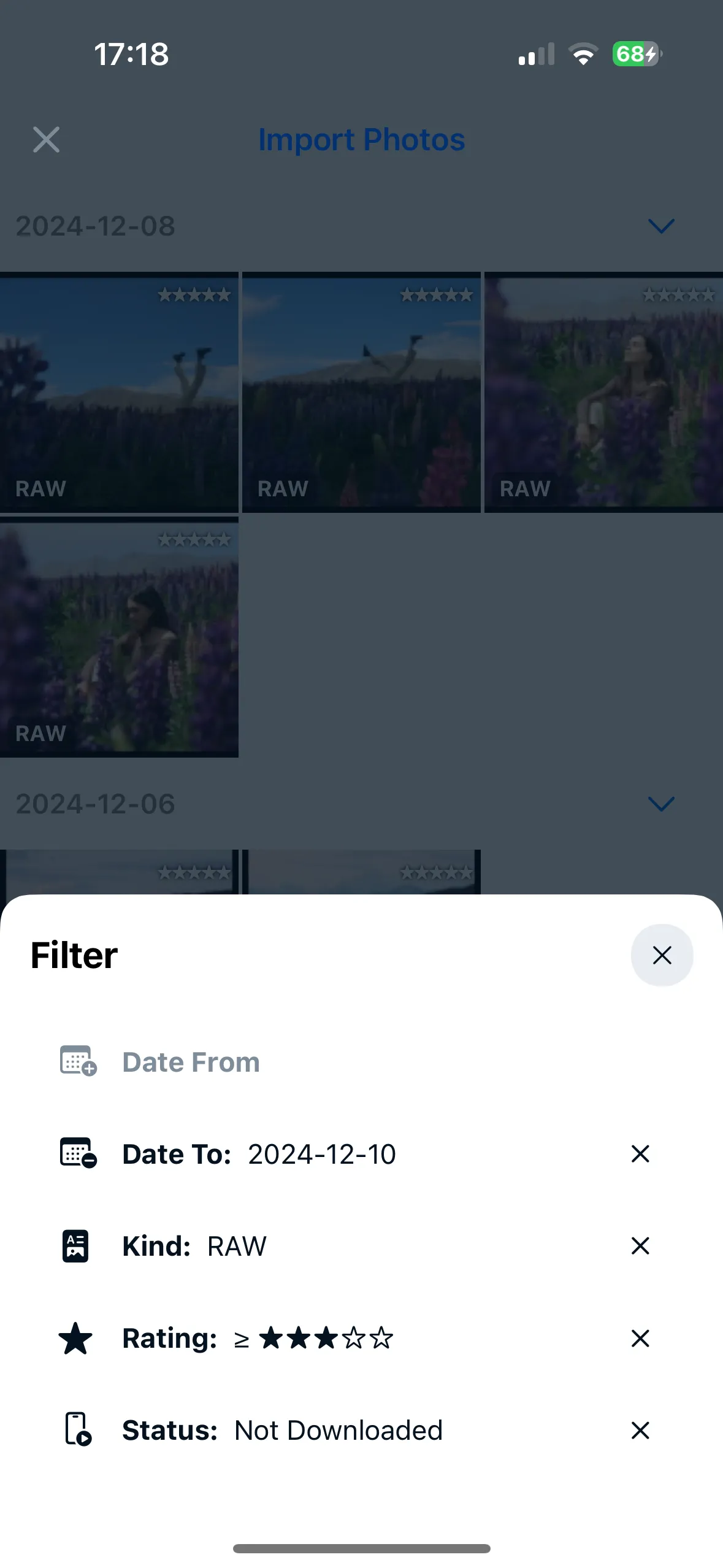This screenshot has width=723, height=1568.
Task: Select the Kind filter icon
Action: (75, 1245)
